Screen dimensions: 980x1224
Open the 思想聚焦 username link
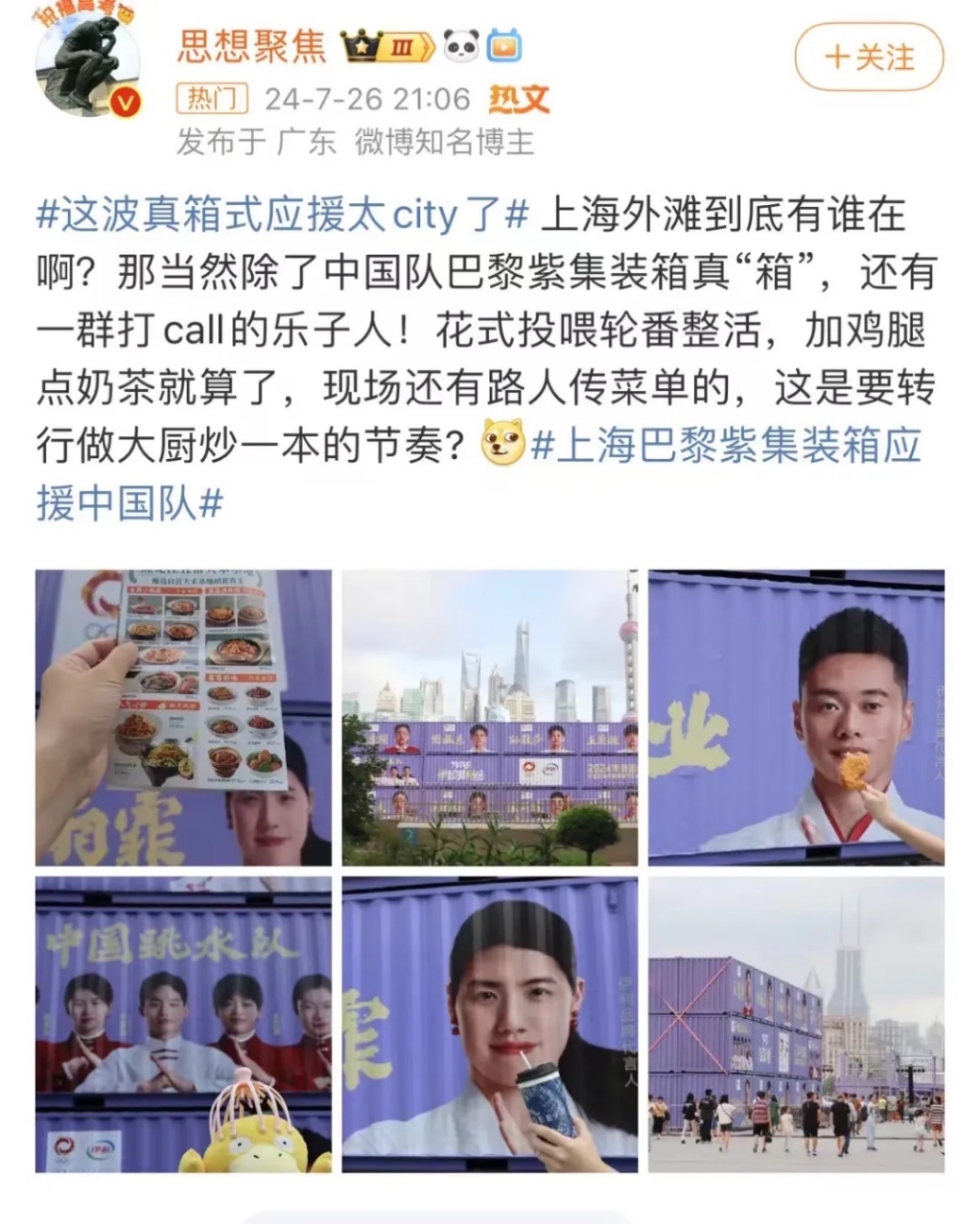point(251,45)
